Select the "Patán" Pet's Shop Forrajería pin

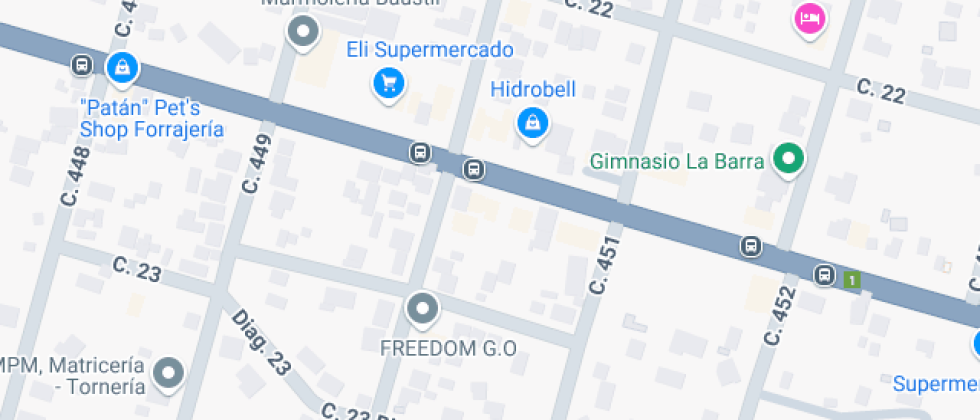coord(122,68)
